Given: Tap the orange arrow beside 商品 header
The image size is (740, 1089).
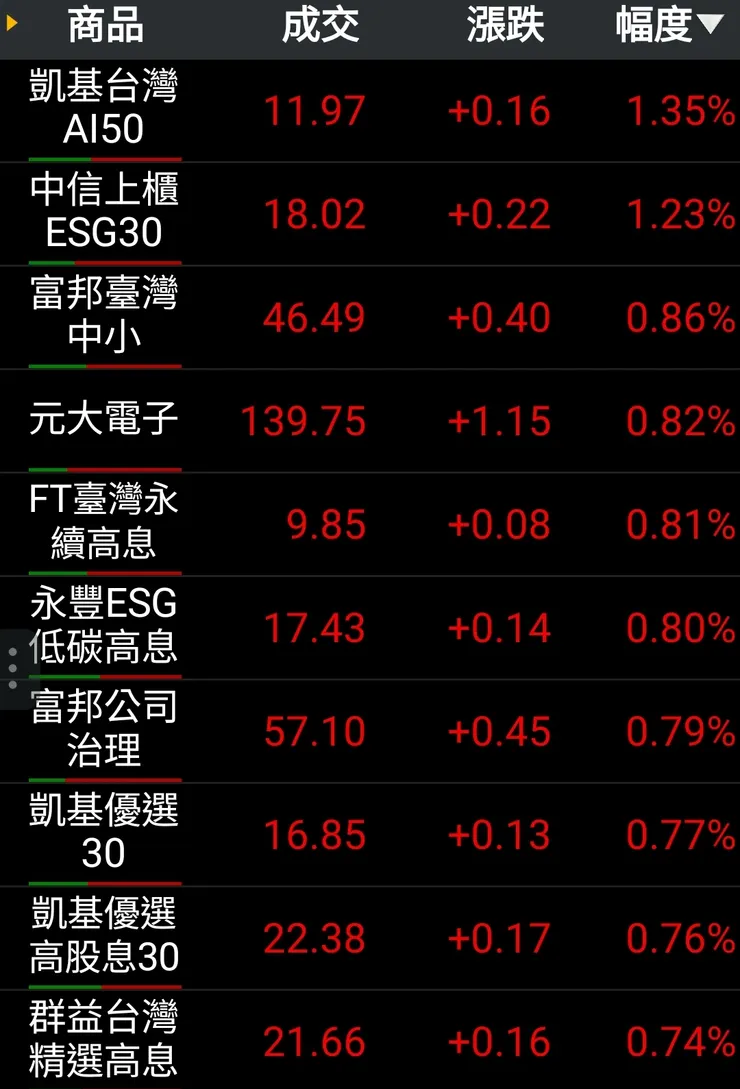Looking at the screenshot, I should point(12,22).
